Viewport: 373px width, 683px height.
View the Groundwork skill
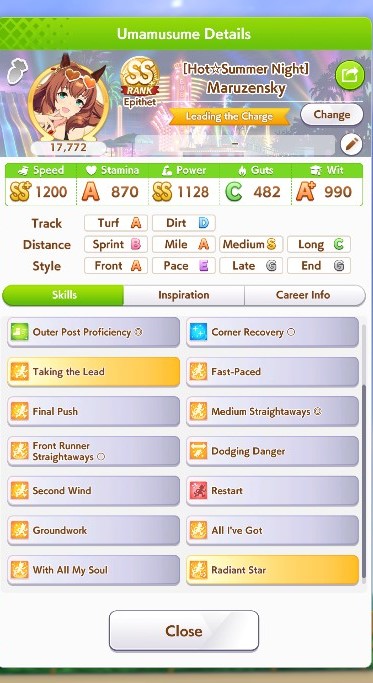point(93,531)
